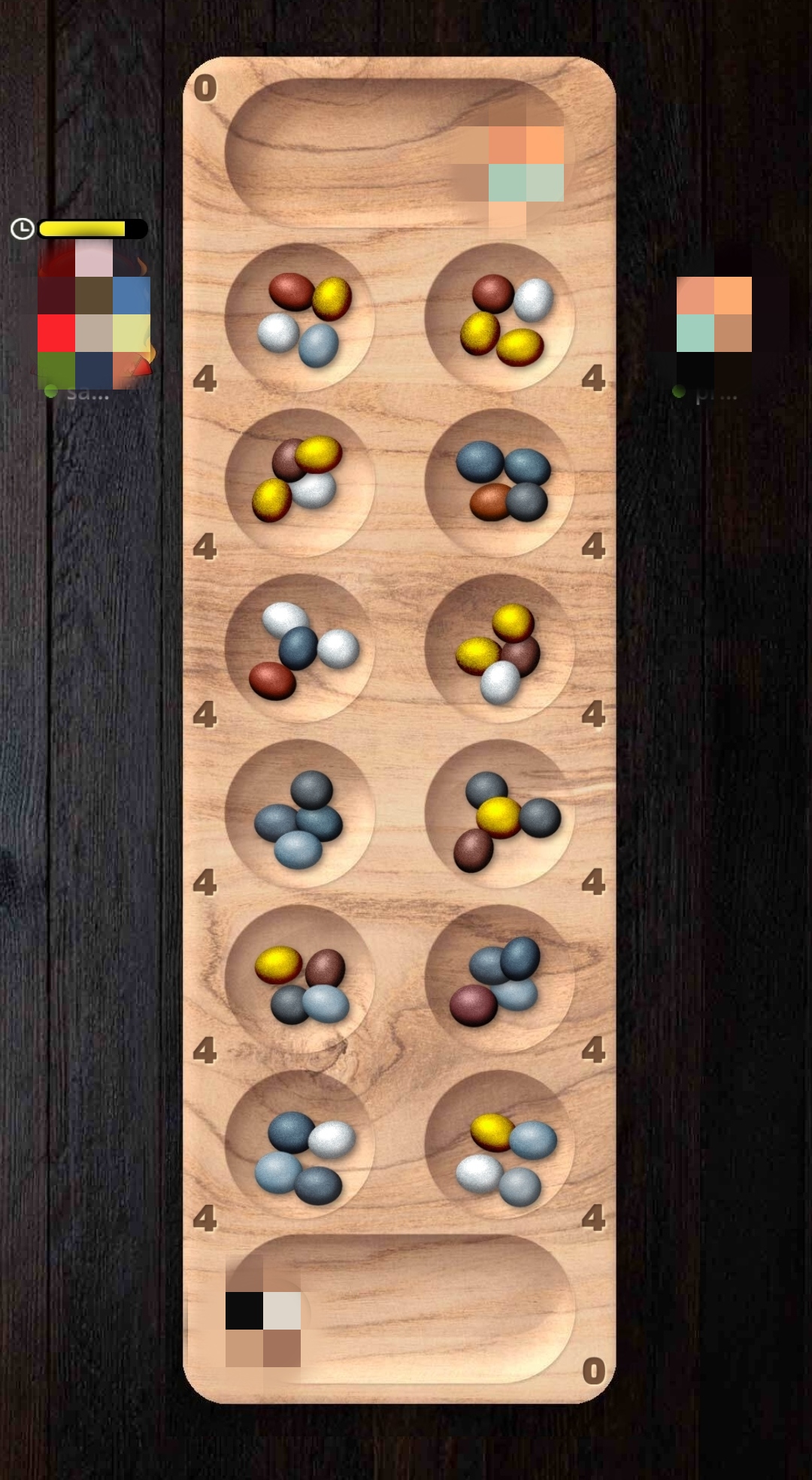Choose the left pit with two white marbles
Viewport: 812px width, 1480px height.
299,648
